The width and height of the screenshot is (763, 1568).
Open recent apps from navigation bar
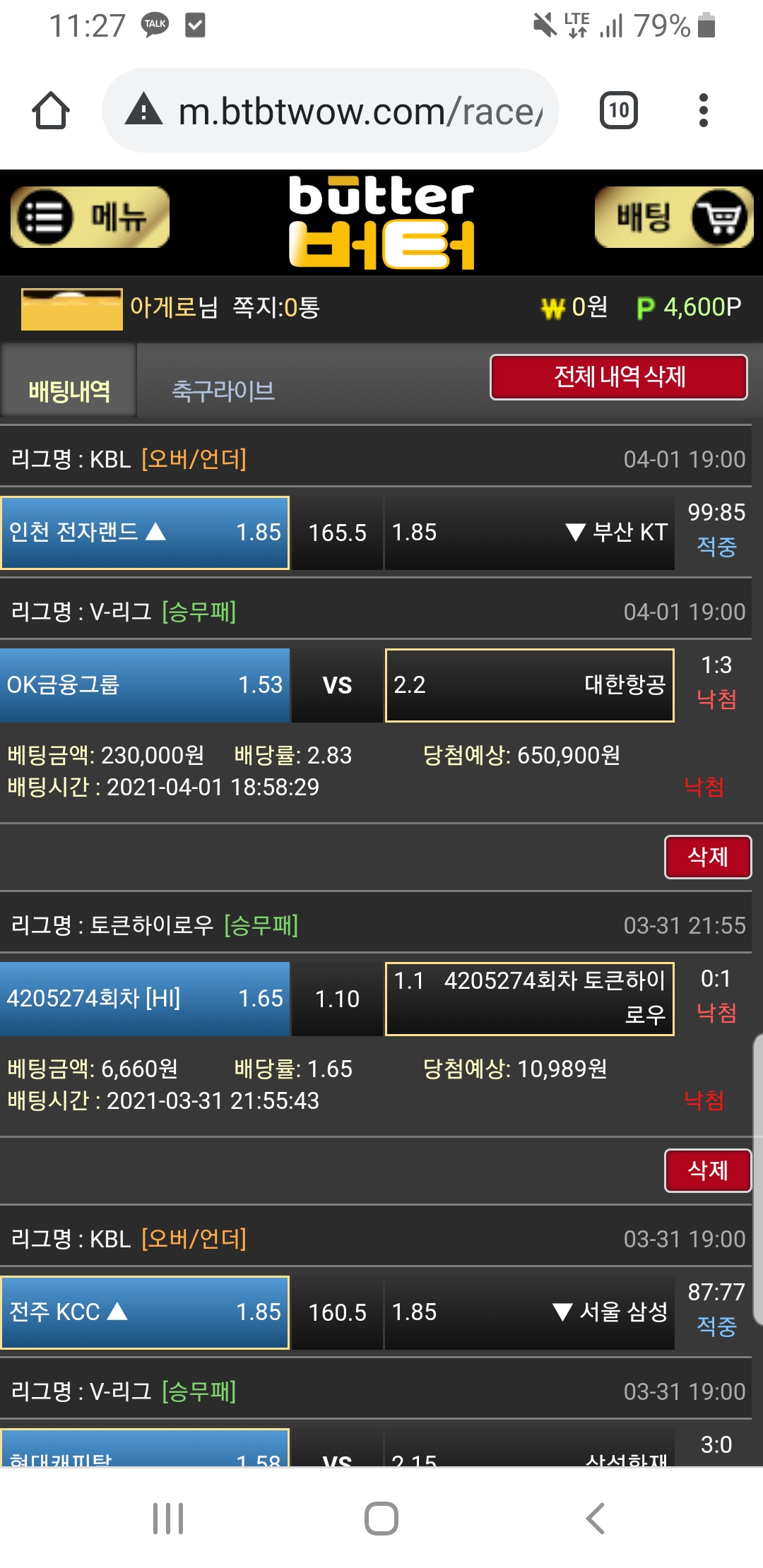(168, 1518)
